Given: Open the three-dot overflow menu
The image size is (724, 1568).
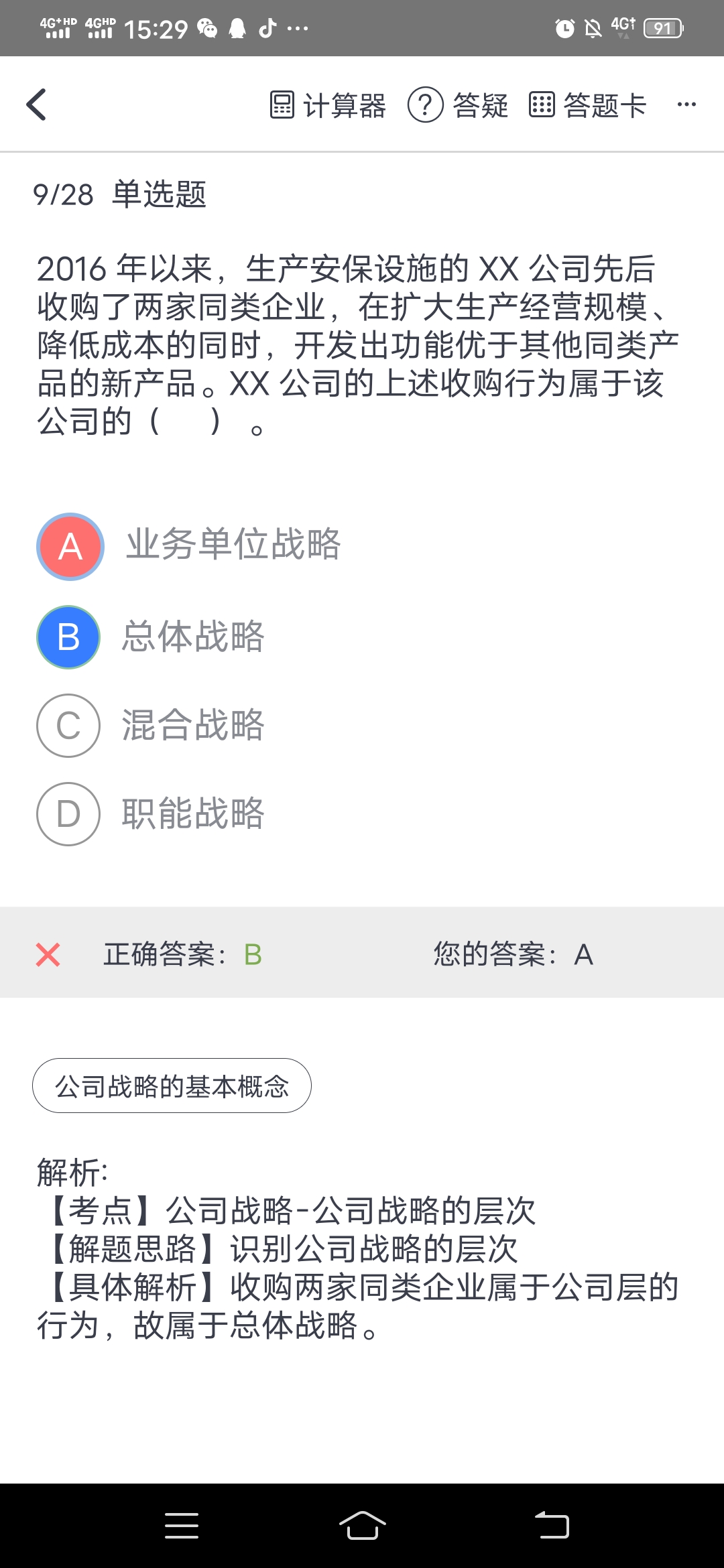Looking at the screenshot, I should click(x=686, y=105).
